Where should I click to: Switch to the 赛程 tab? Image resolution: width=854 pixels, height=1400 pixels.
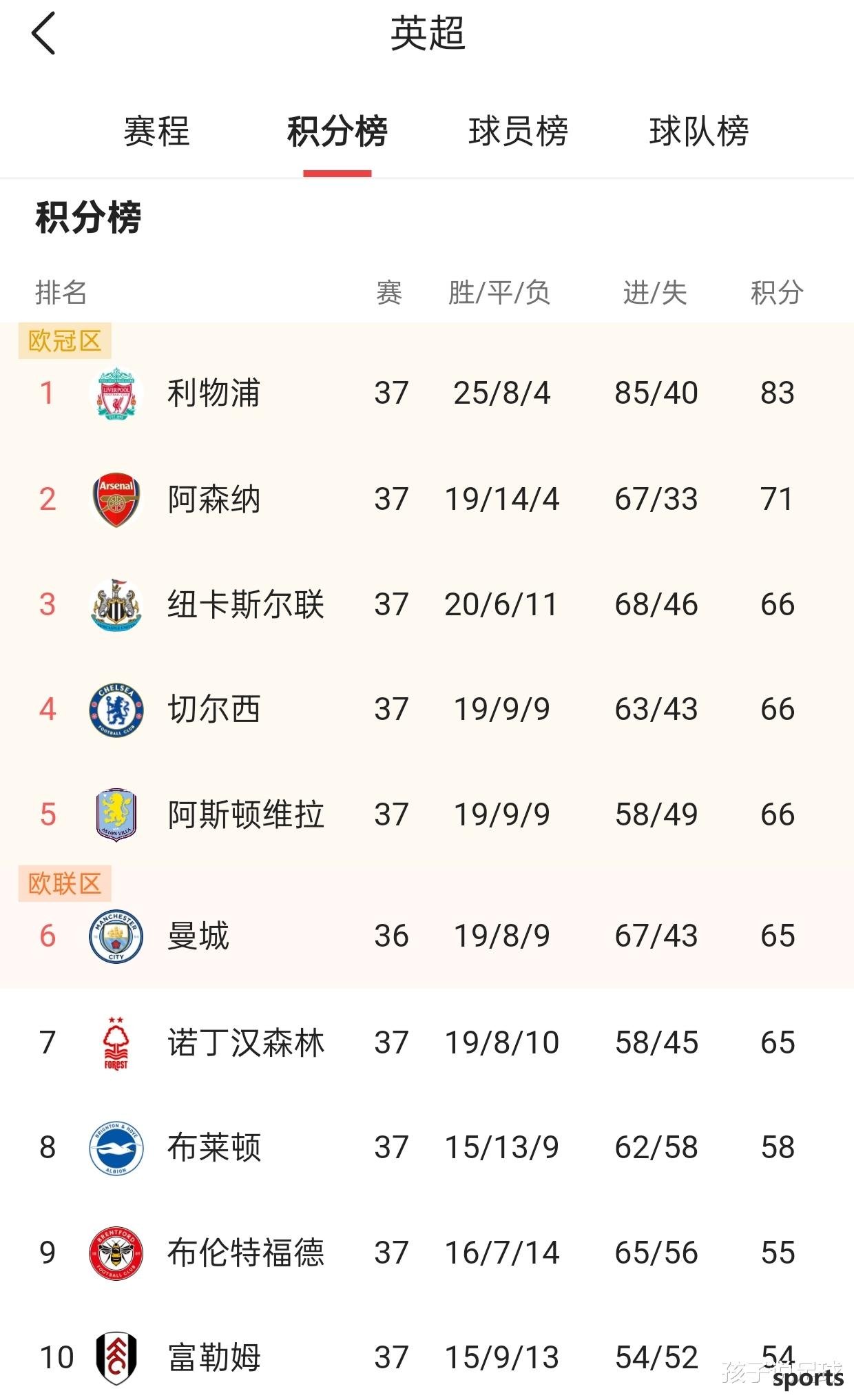(156, 131)
